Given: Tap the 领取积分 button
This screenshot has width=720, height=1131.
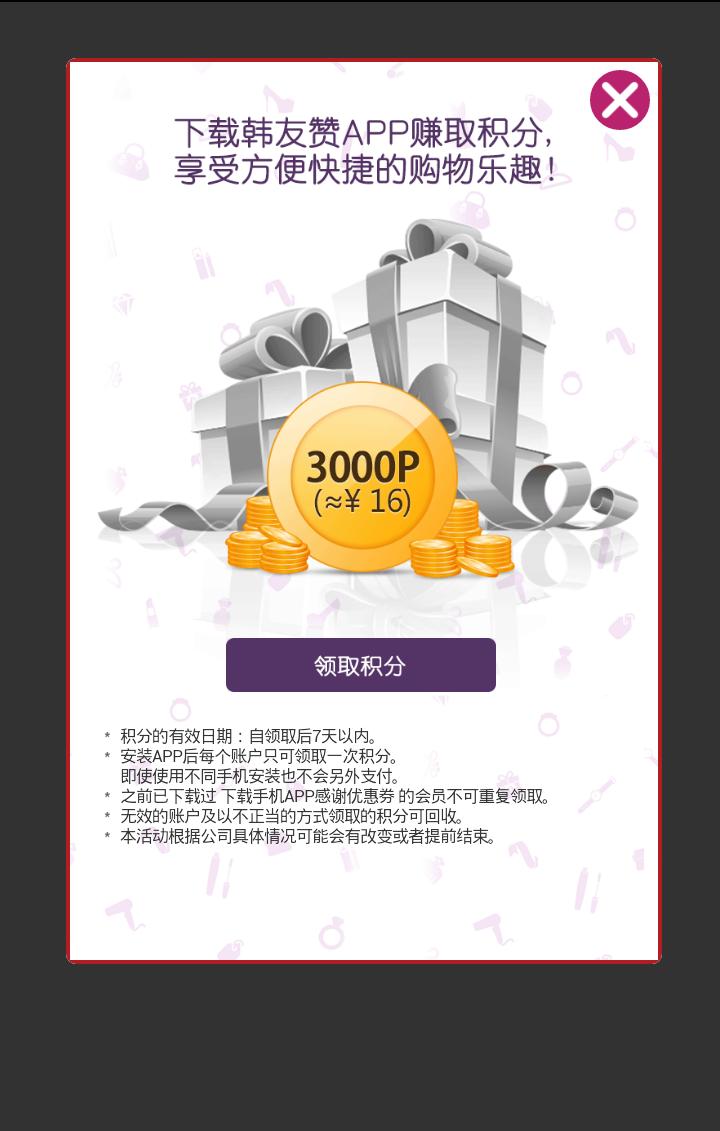Looking at the screenshot, I should click(360, 665).
